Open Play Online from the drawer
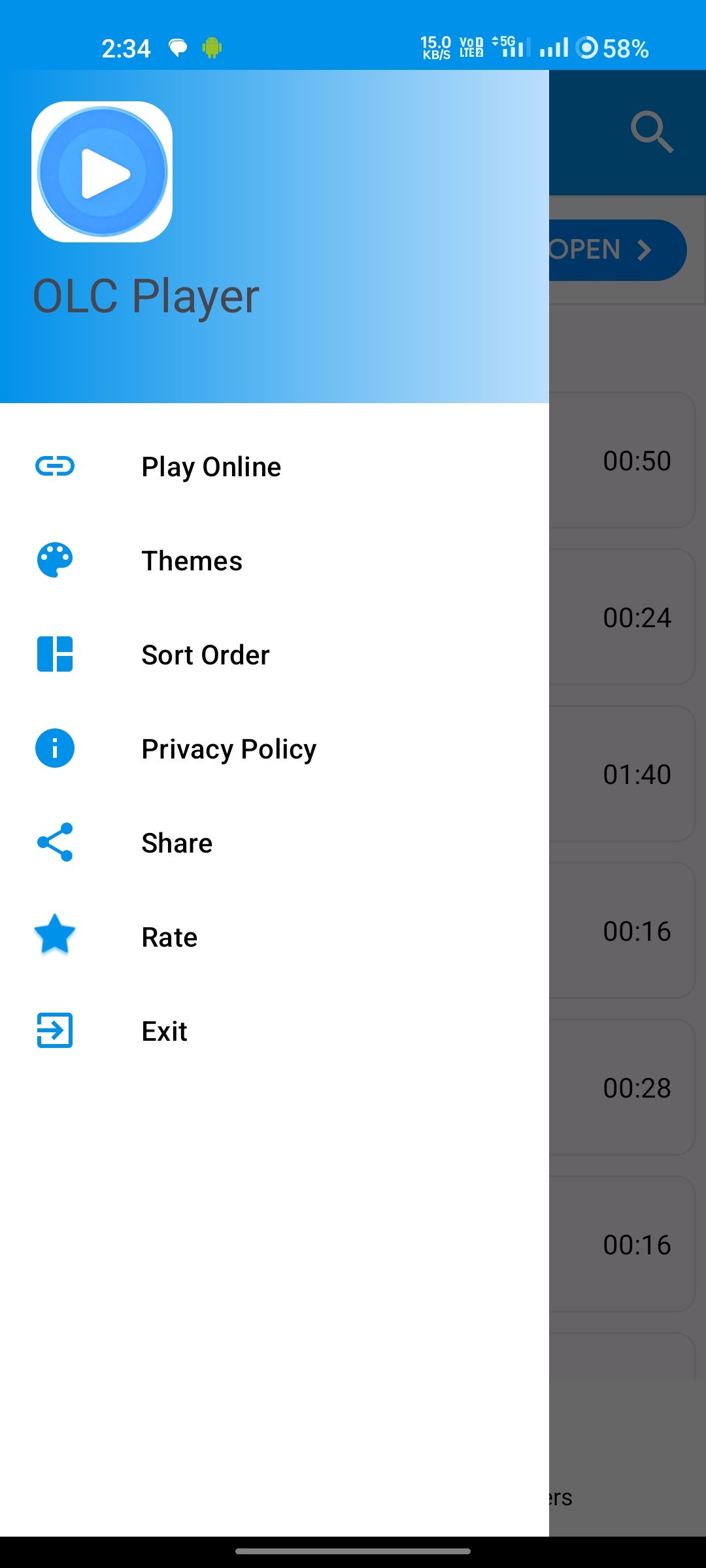This screenshot has height=1568, width=706. tap(210, 467)
